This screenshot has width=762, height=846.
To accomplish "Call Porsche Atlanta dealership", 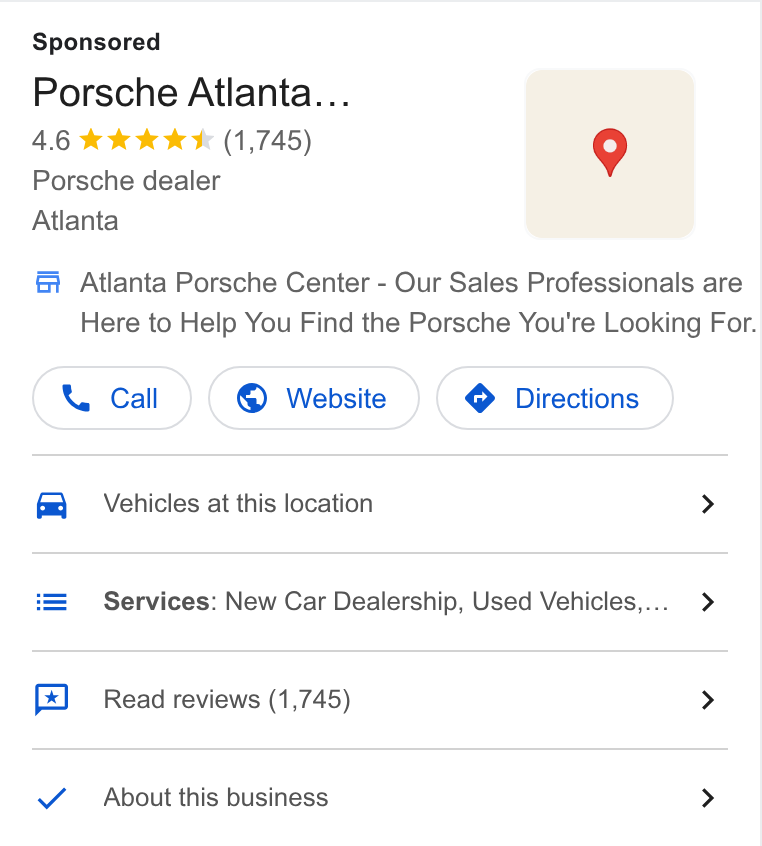I will [112, 398].
